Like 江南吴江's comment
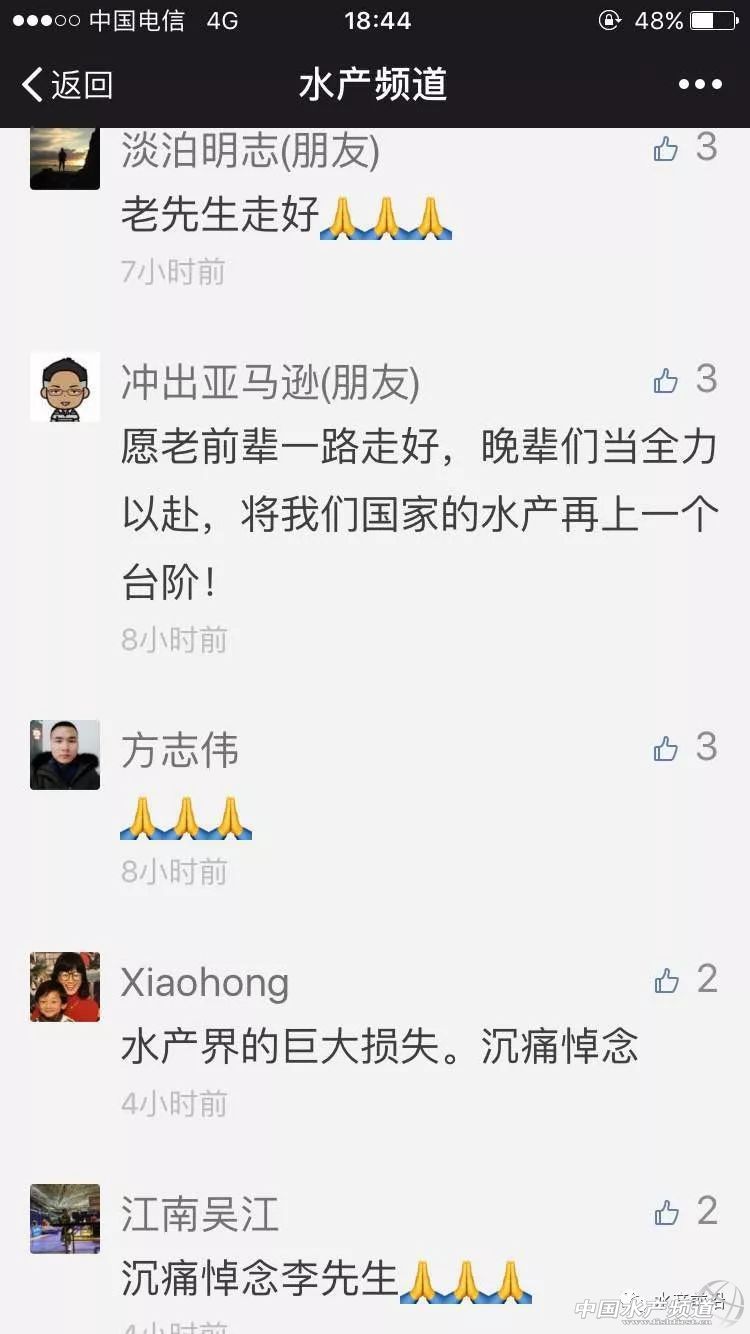This screenshot has height=1334, width=750. pyautogui.click(x=666, y=1213)
